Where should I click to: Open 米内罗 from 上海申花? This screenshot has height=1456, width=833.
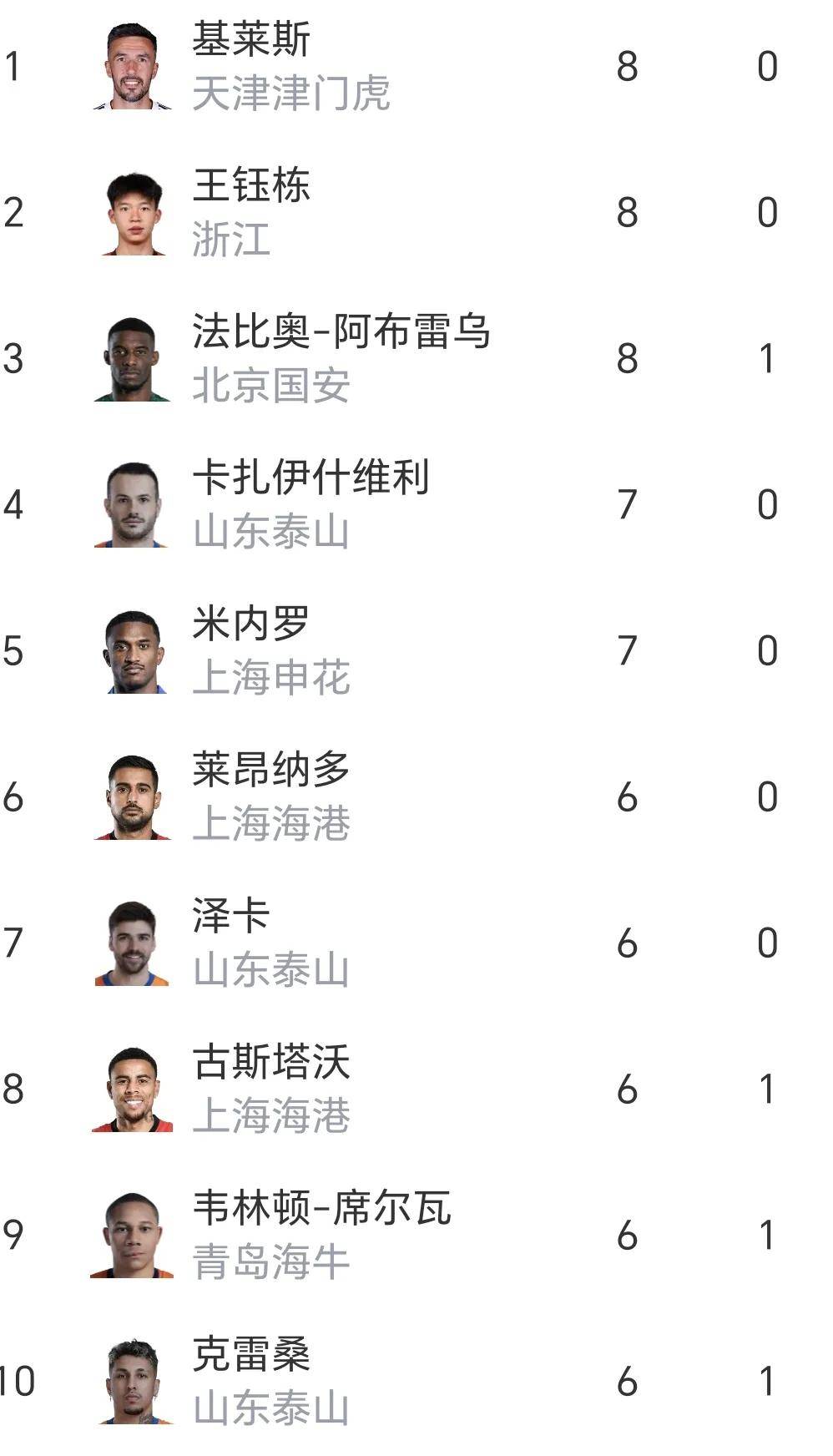pyautogui.click(x=250, y=624)
